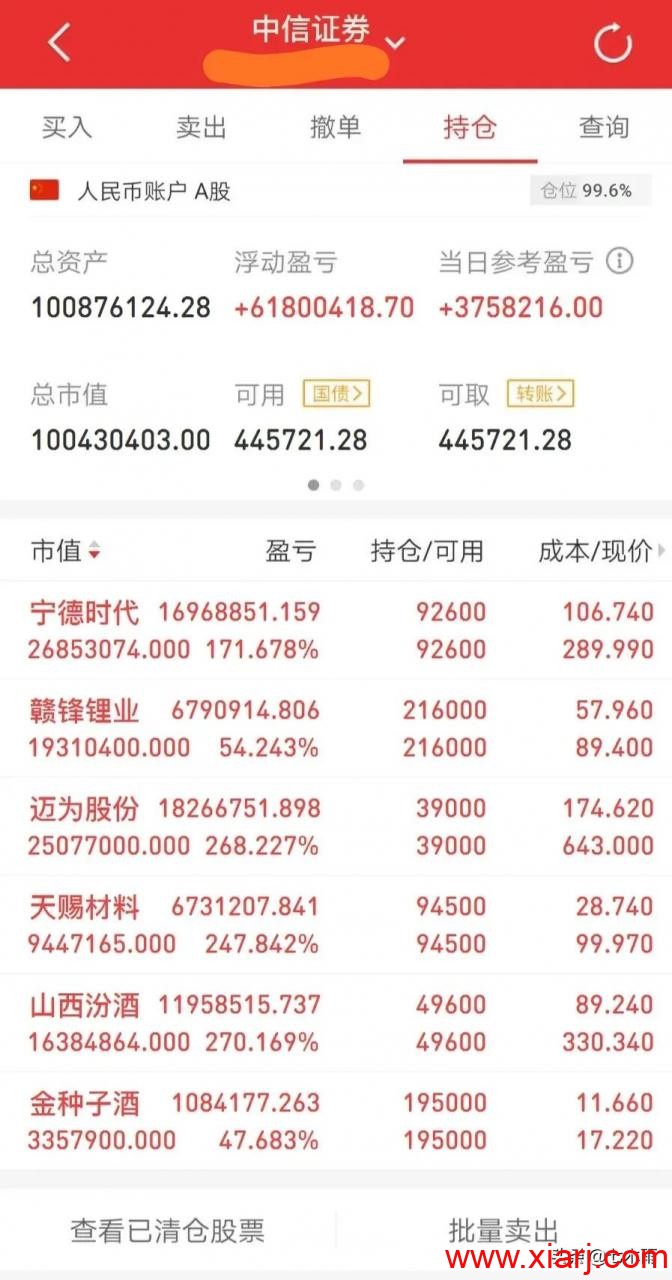
Task: Open the 金种子酒 holding row
Action: coord(336,1120)
